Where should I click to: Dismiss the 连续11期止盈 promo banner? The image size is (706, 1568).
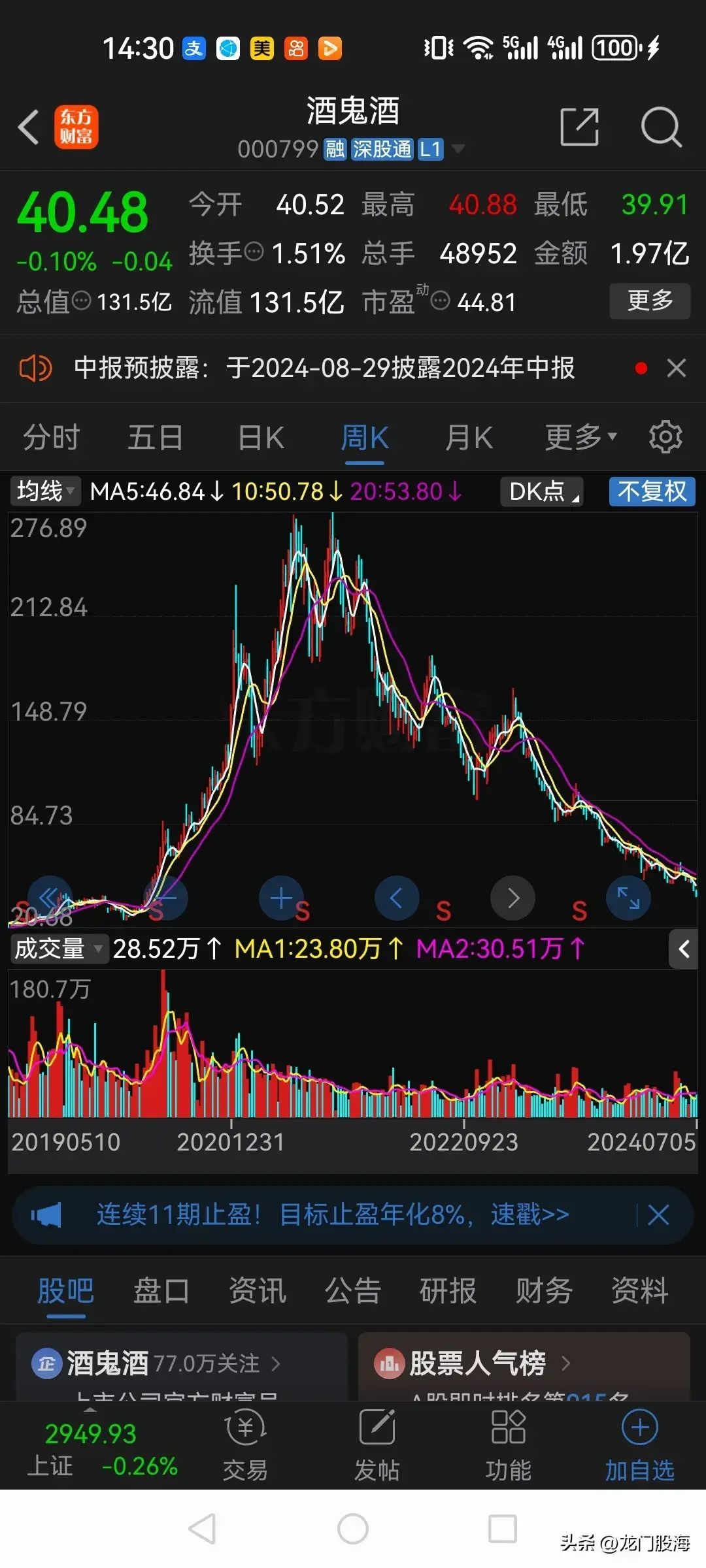point(658,1214)
